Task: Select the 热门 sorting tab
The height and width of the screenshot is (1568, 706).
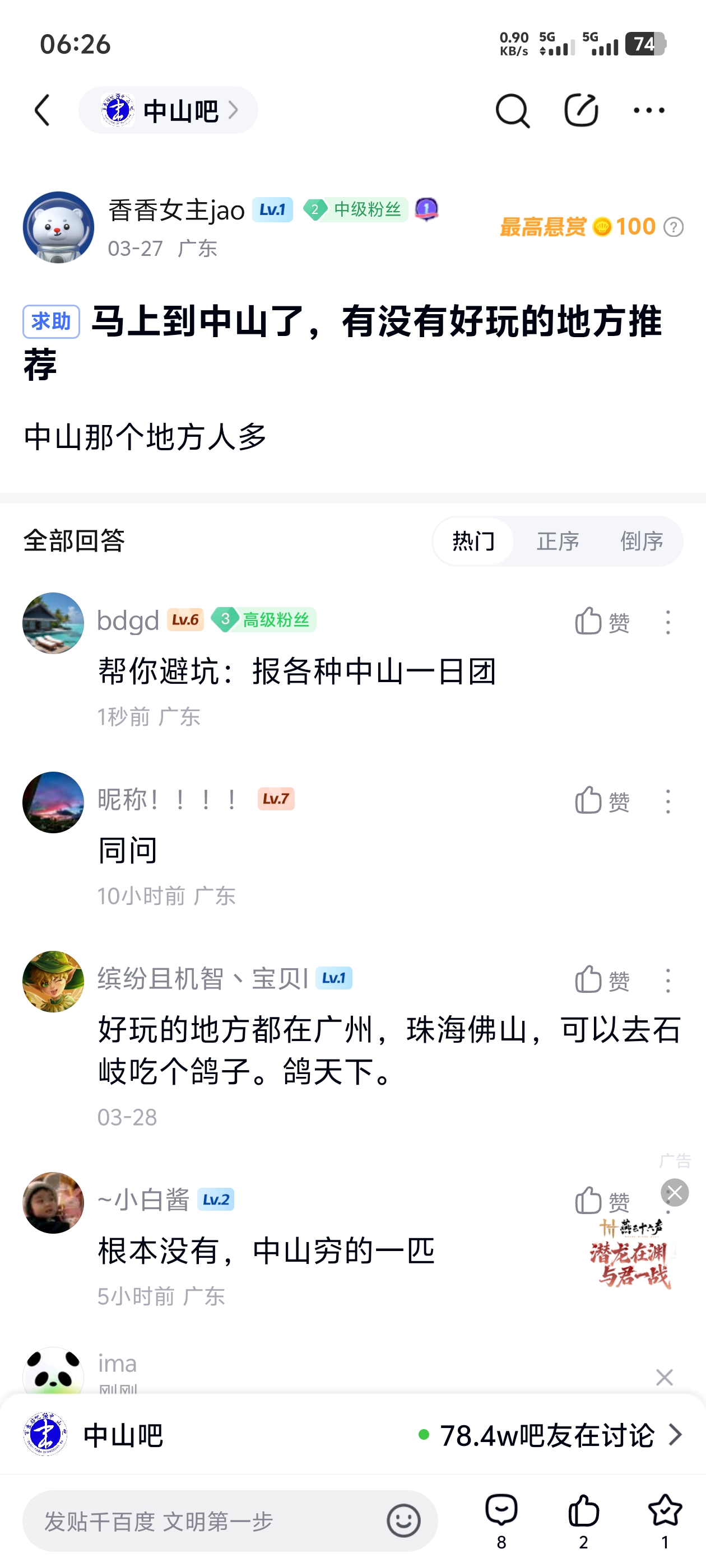Action: (473, 541)
